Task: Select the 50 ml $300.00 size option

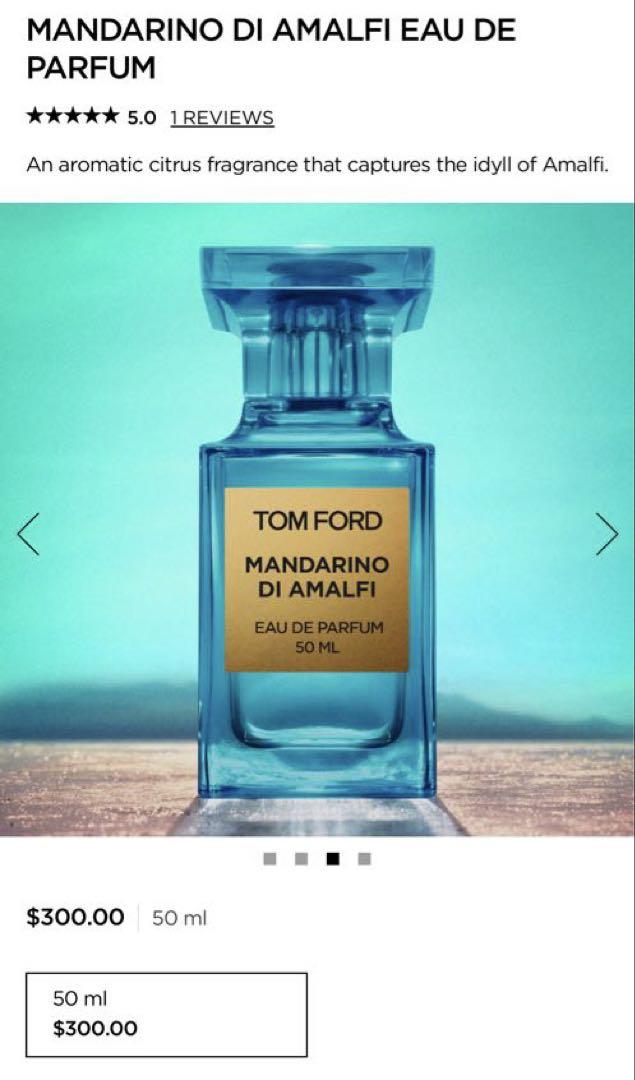Action: point(166,1014)
